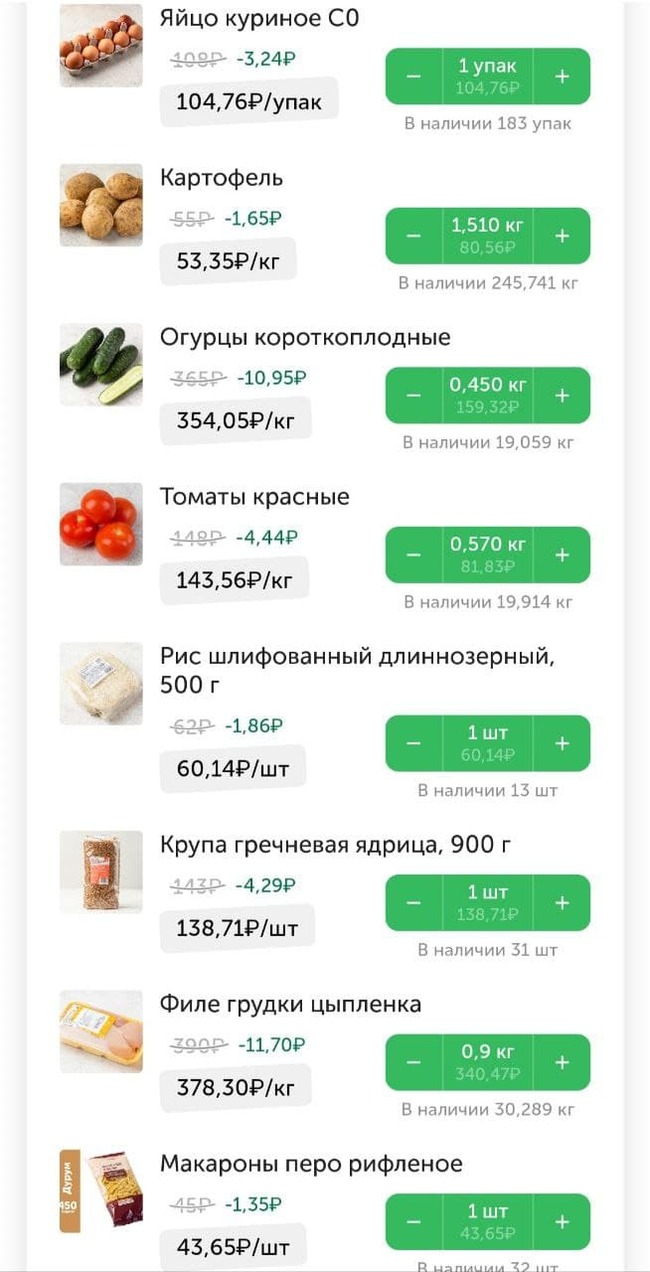Increase Огурцы короткоплодные amount
Viewport: 650px width, 1272px height.
[x=562, y=395]
